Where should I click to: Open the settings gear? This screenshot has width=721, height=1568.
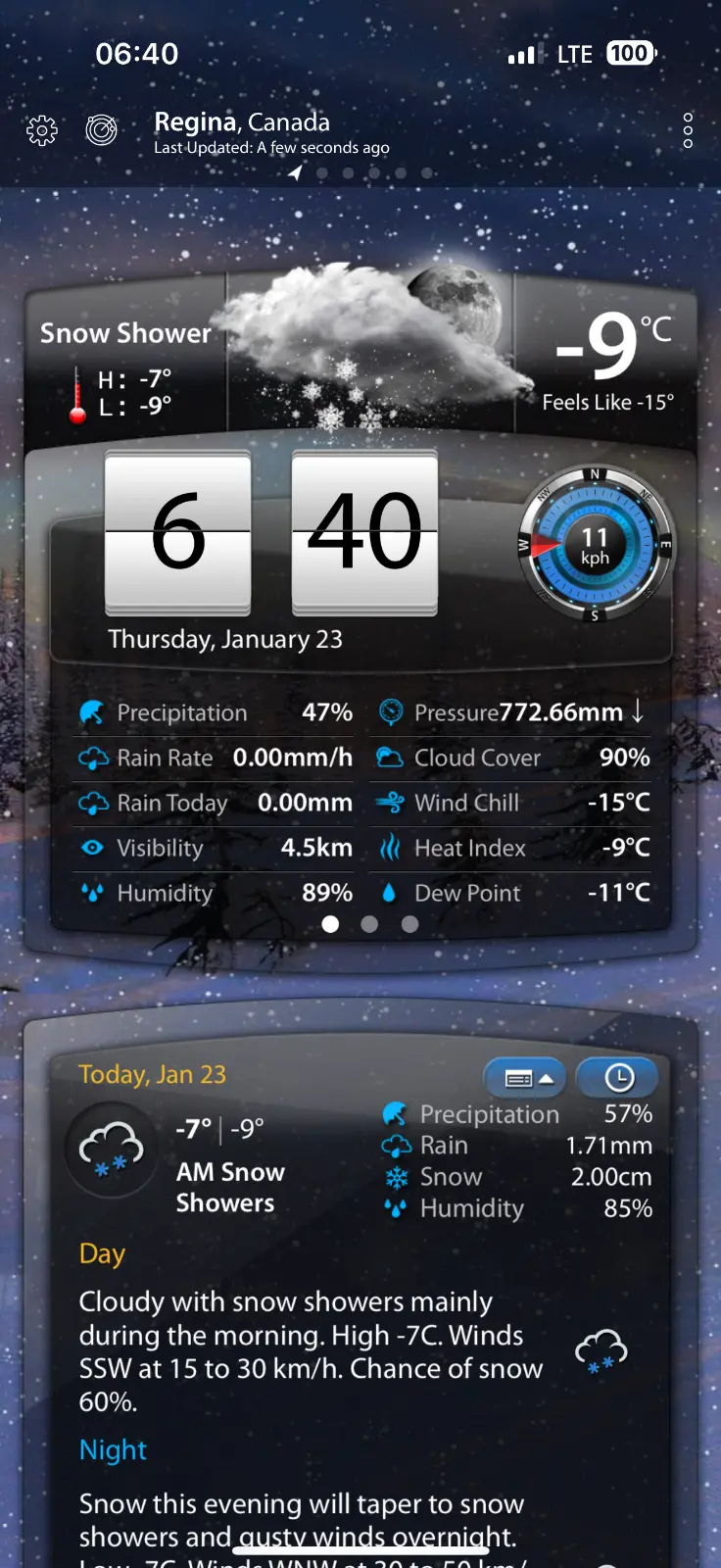[x=42, y=130]
